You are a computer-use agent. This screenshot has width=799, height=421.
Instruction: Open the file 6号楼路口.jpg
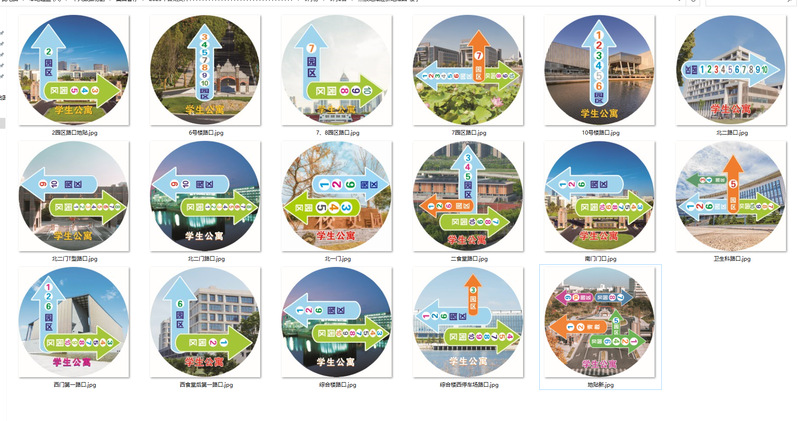tap(205, 69)
